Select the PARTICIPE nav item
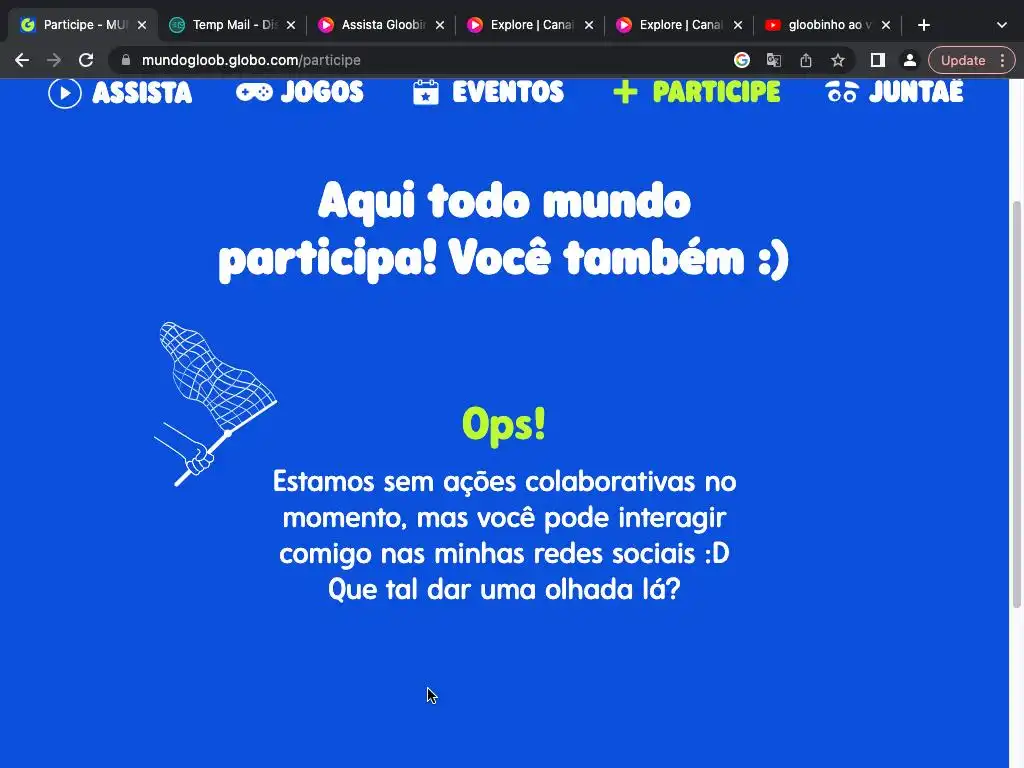 click(x=697, y=93)
